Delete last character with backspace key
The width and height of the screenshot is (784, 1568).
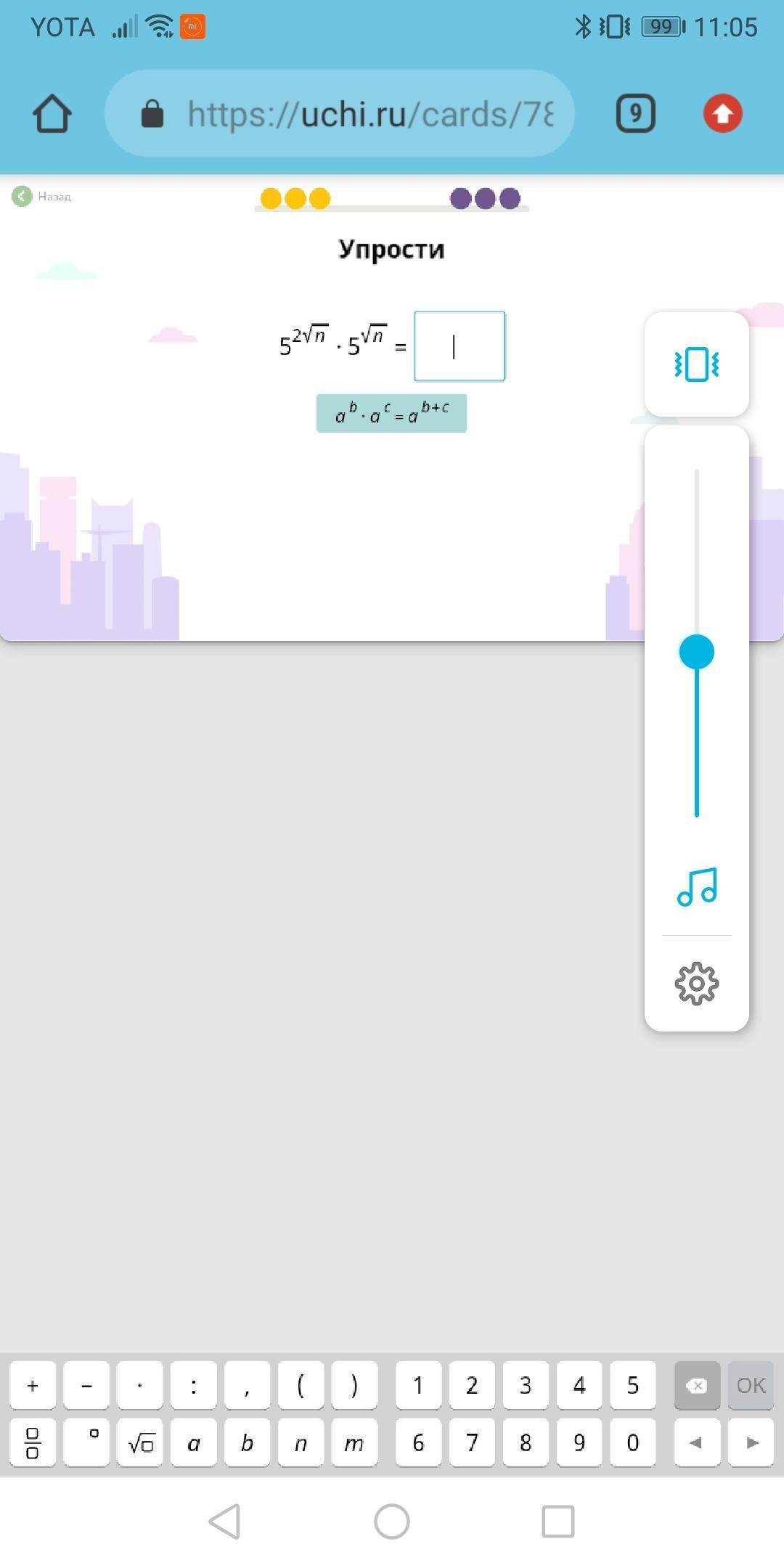(x=696, y=1385)
